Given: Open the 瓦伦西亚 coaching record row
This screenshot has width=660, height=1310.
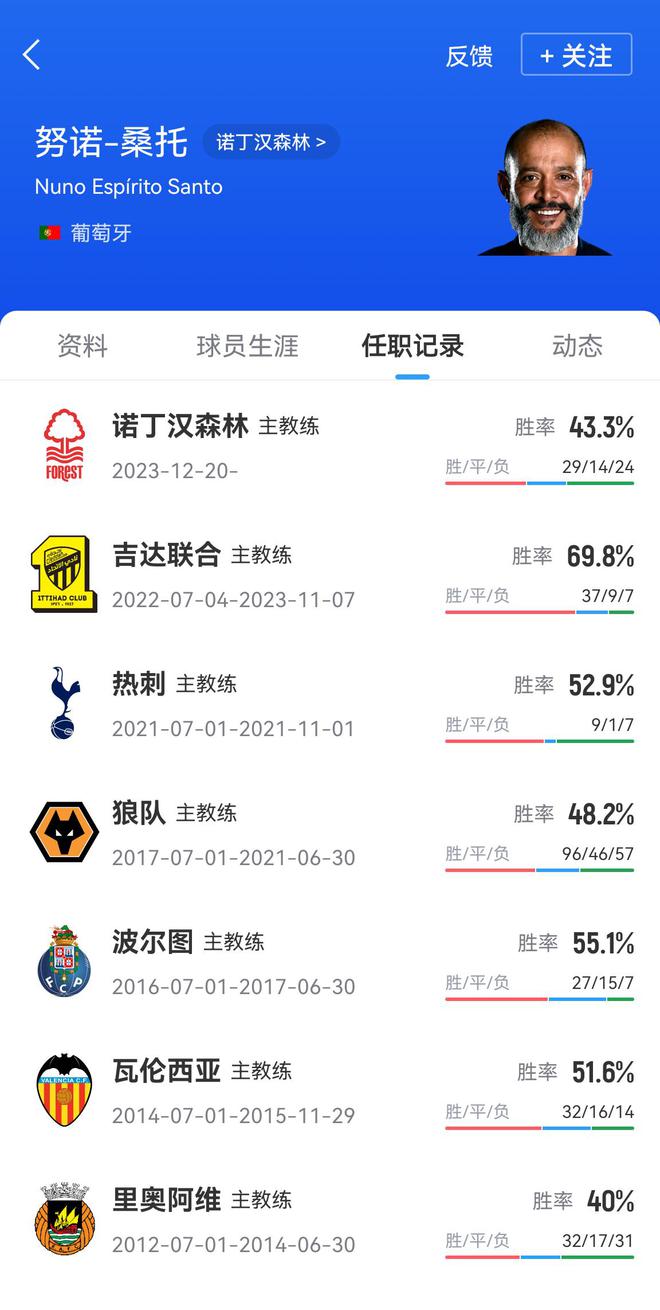Looking at the screenshot, I should click(x=330, y=1091).
